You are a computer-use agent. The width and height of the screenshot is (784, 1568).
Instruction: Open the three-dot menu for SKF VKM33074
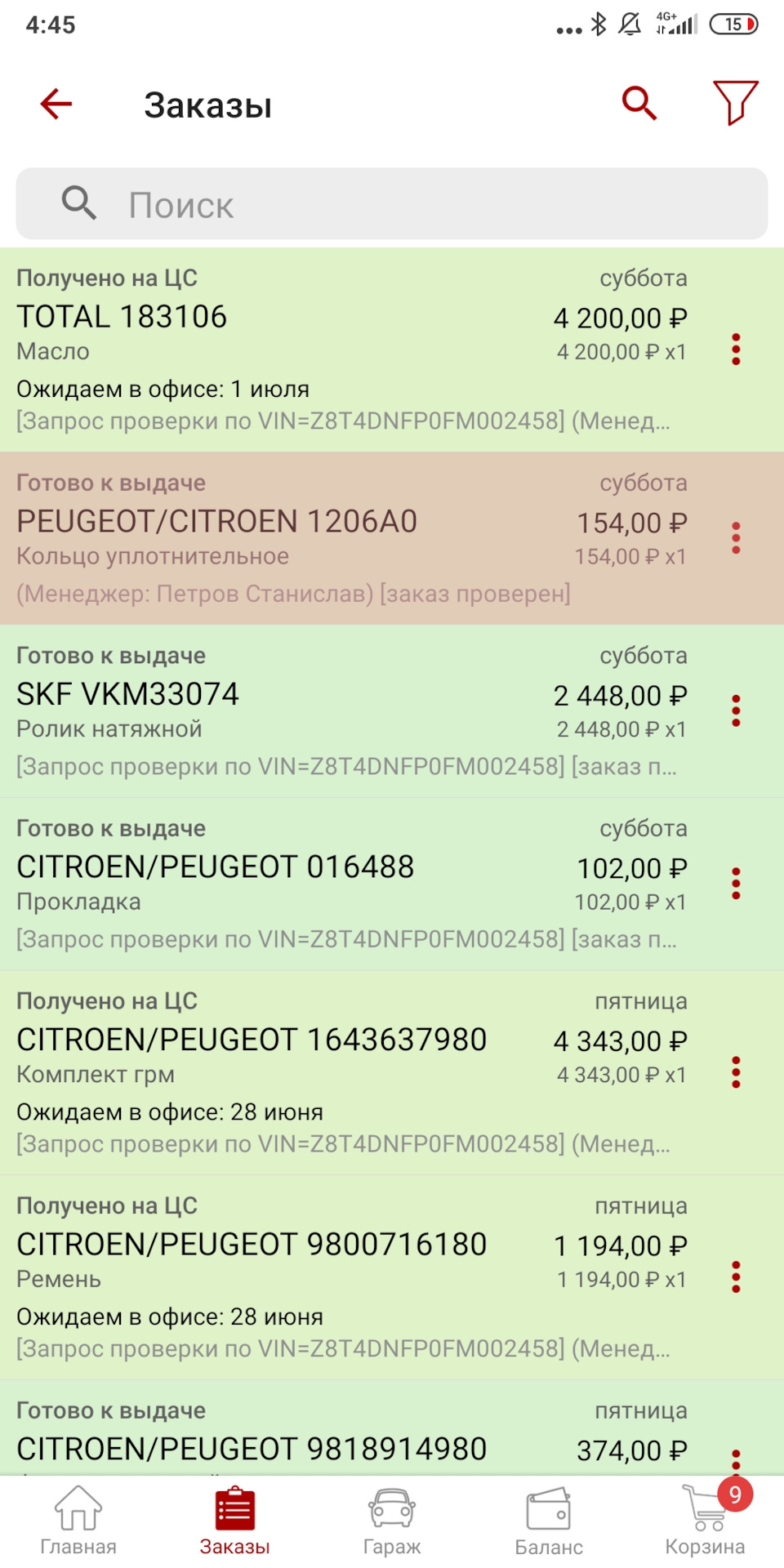(736, 710)
